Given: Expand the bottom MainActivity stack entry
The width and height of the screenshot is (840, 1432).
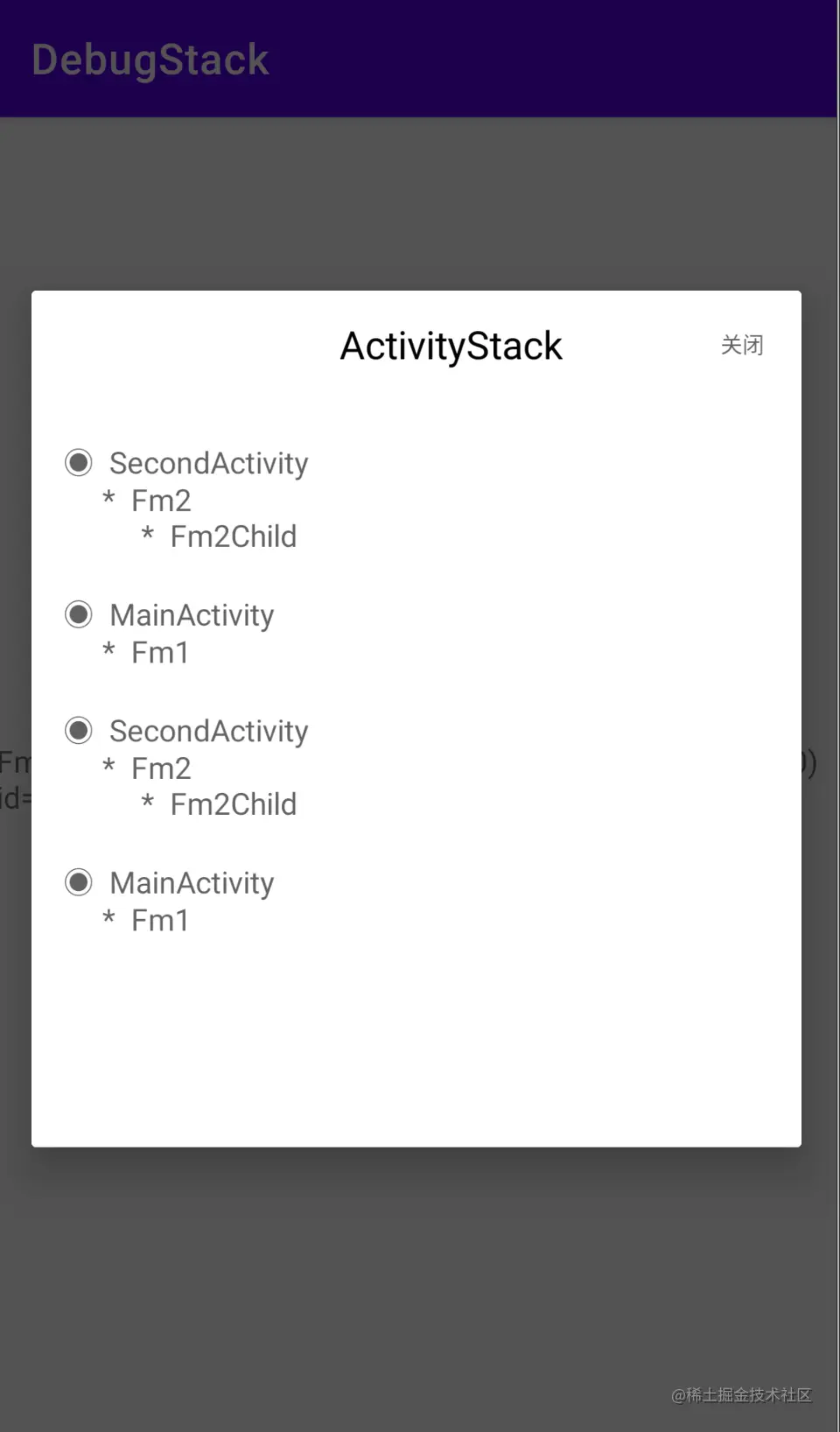Looking at the screenshot, I should coord(191,881).
